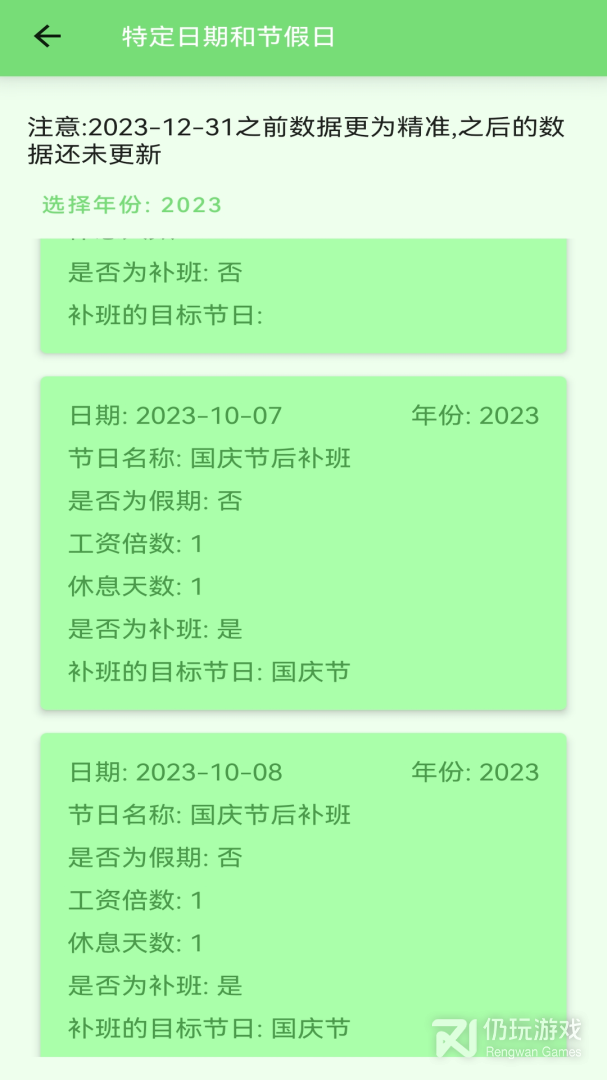
Task: Go back using the top-left arrow
Action: [47, 37]
